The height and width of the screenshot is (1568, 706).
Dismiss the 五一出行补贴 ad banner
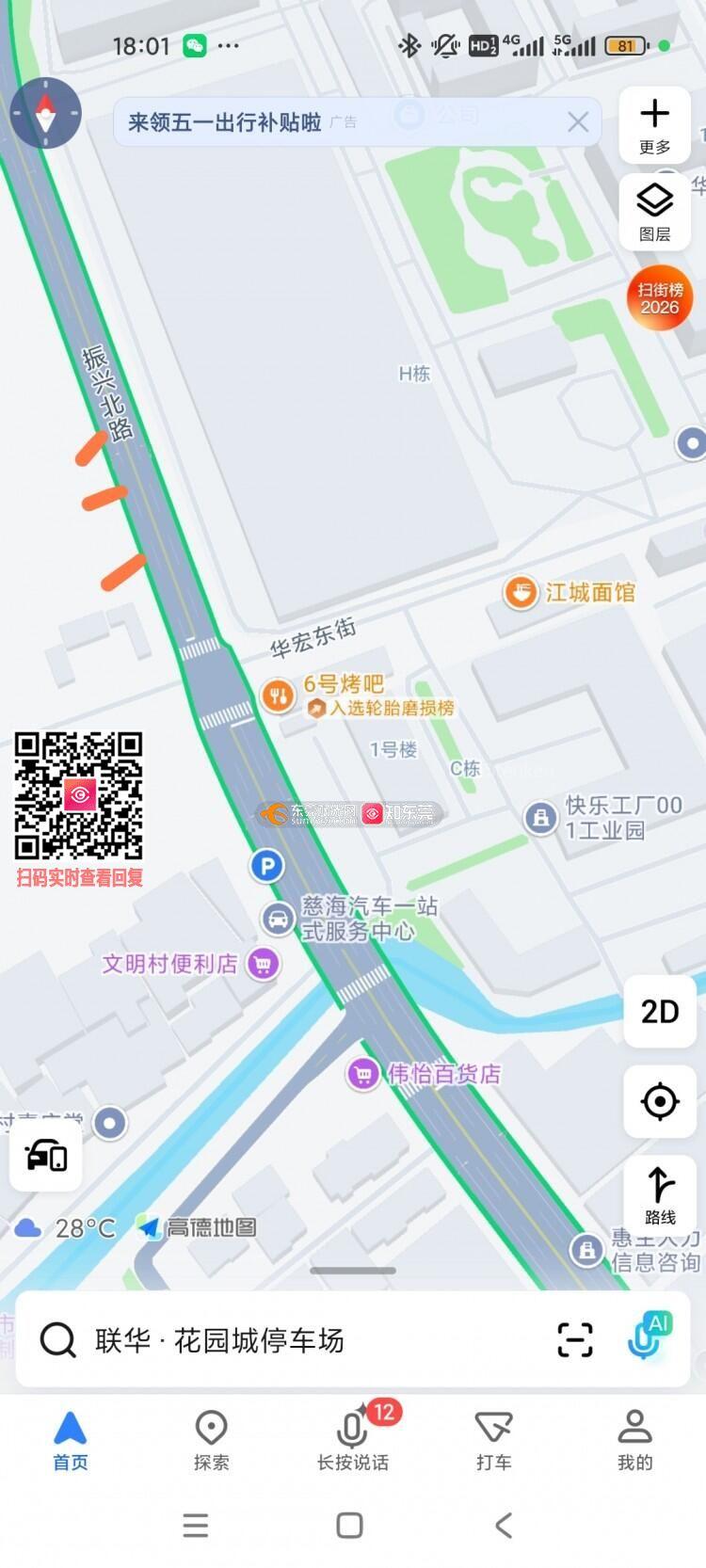(x=578, y=121)
